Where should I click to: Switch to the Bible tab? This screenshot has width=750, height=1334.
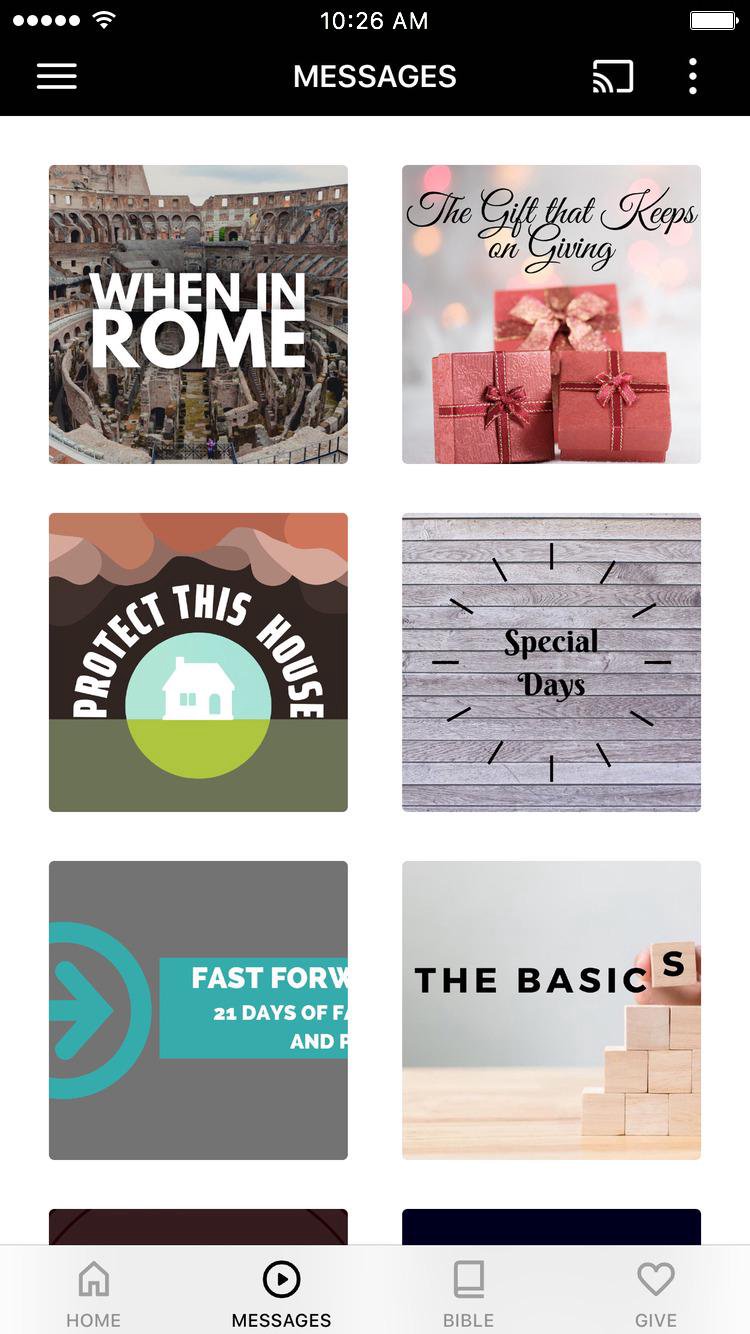click(468, 1292)
